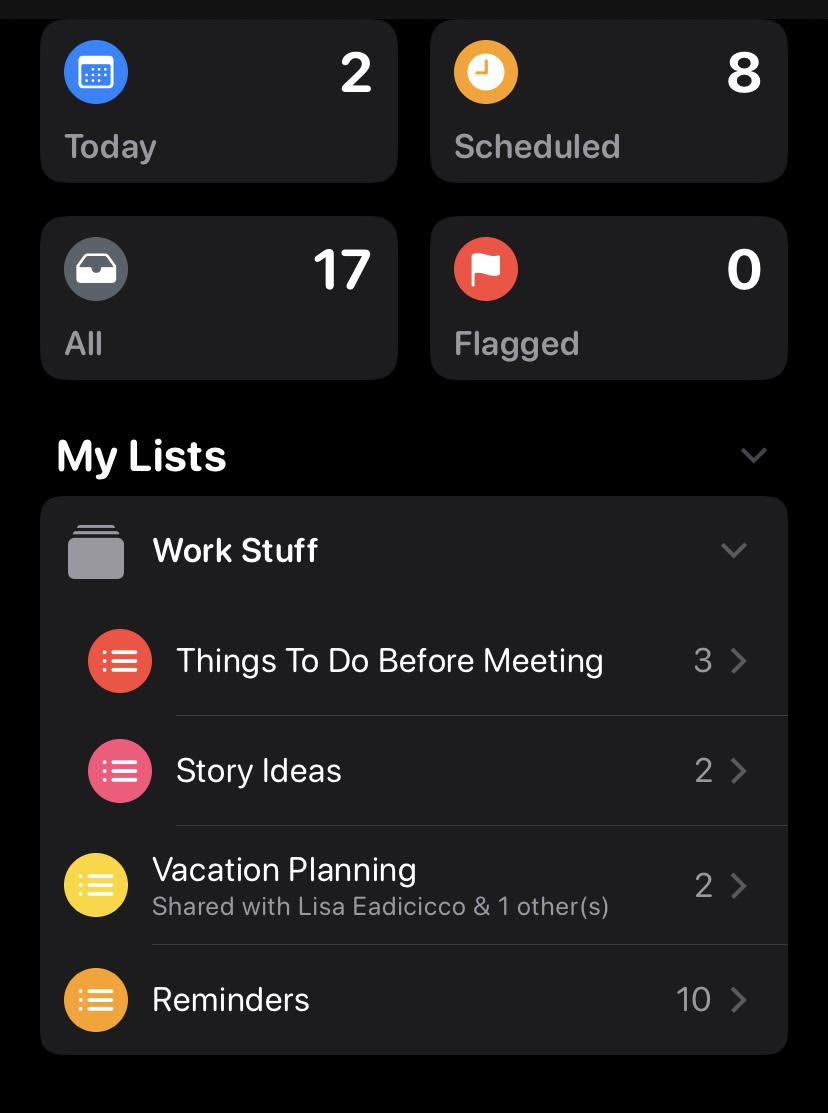
Task: Tap the red Things To Do list icon
Action: pyautogui.click(x=120, y=661)
